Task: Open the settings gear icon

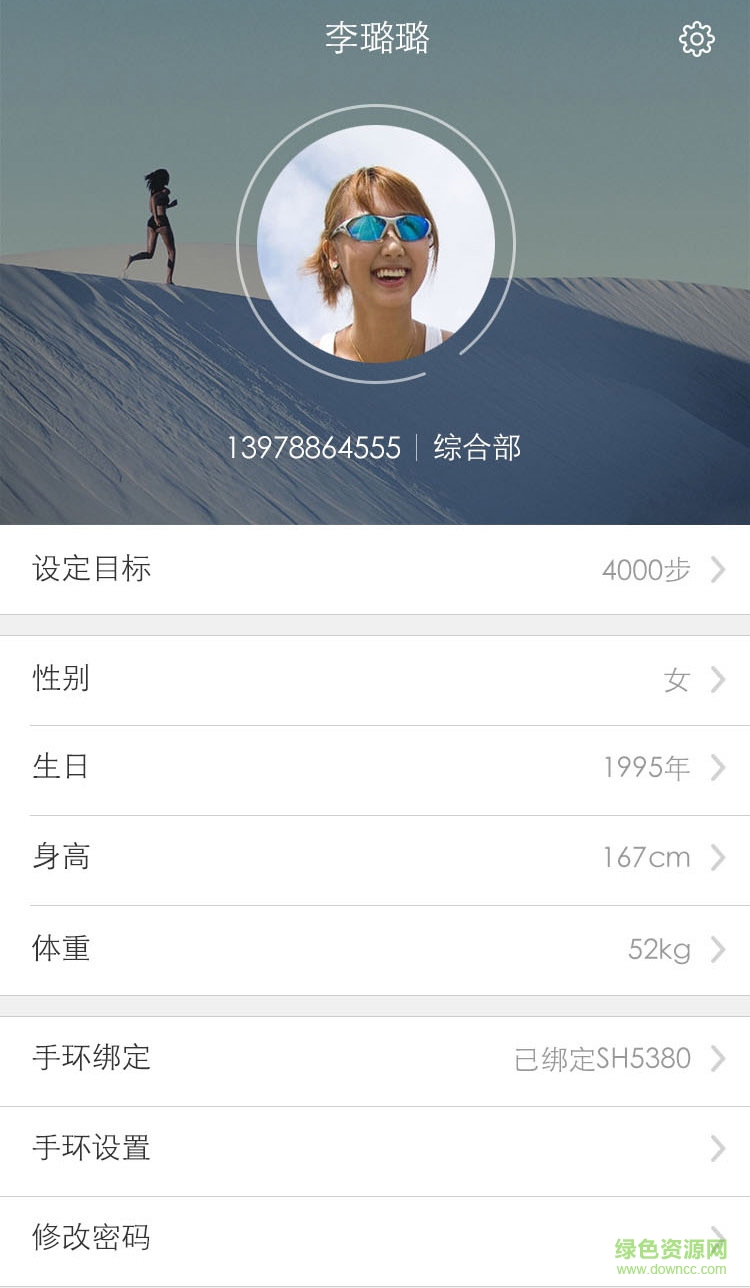Action: (x=696, y=40)
